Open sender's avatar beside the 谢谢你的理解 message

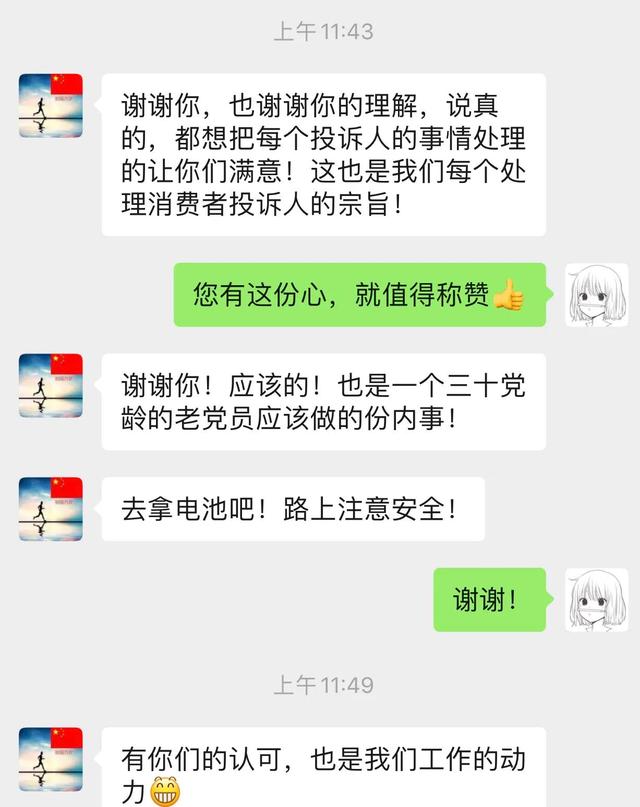pos(51,105)
